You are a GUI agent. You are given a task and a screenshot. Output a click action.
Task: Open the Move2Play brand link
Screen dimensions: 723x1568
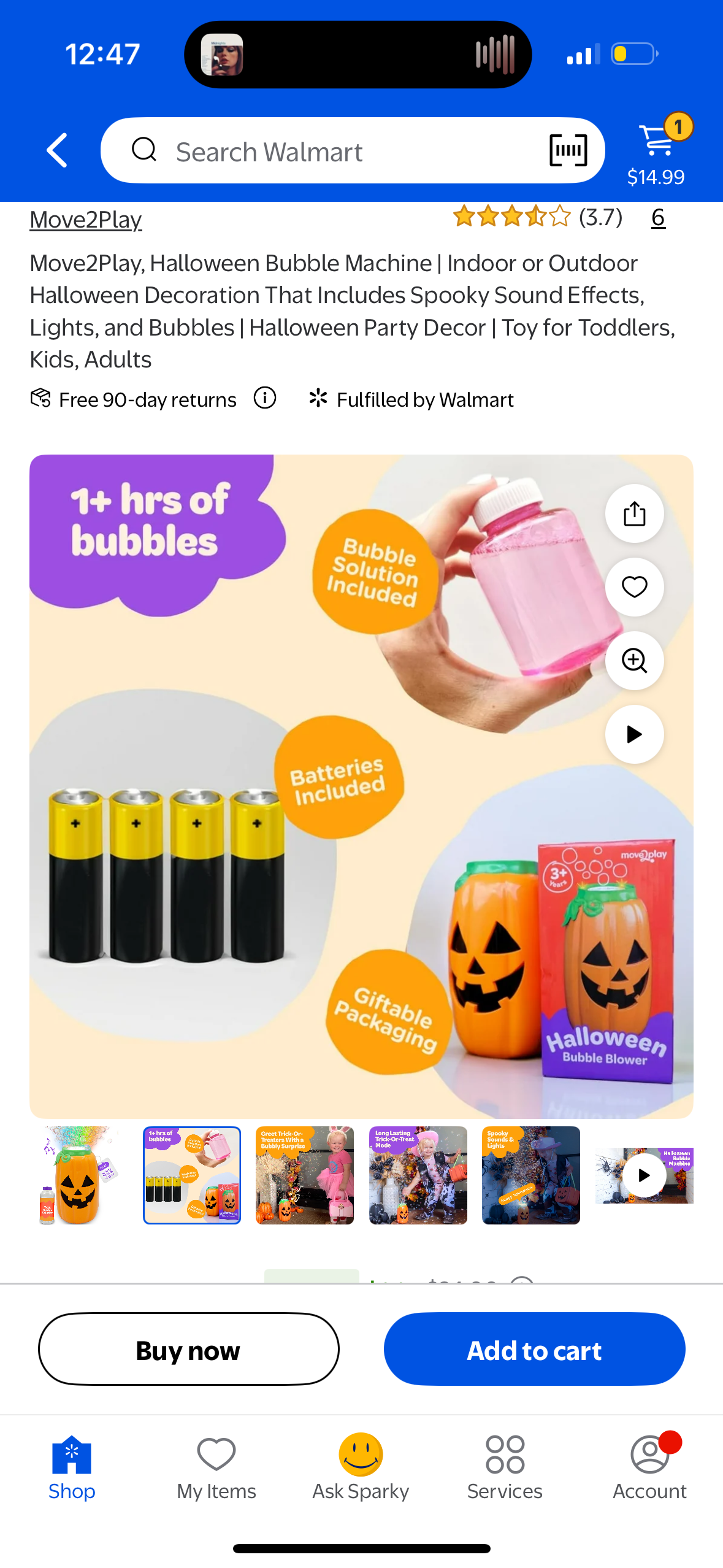(x=86, y=220)
